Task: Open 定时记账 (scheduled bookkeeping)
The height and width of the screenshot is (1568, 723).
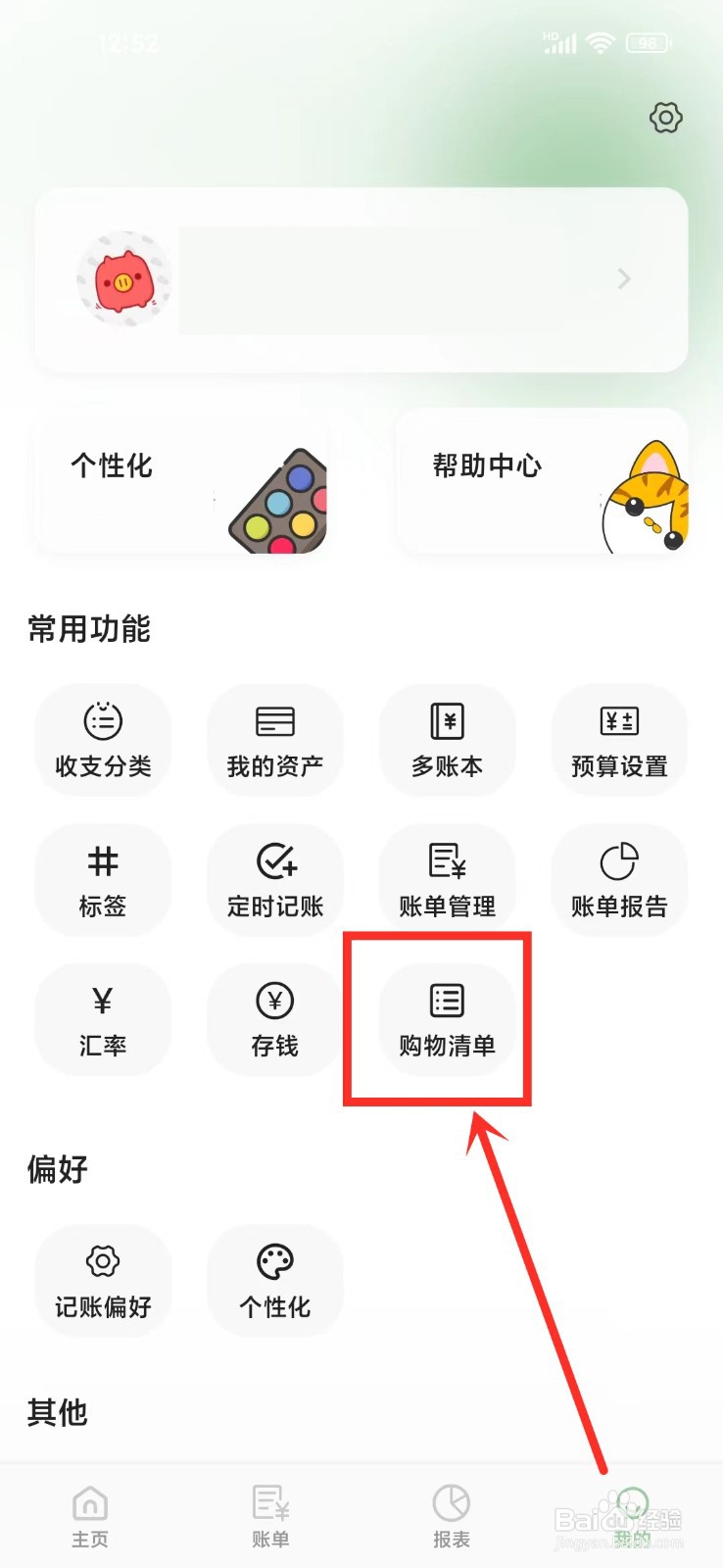Action: 275,879
